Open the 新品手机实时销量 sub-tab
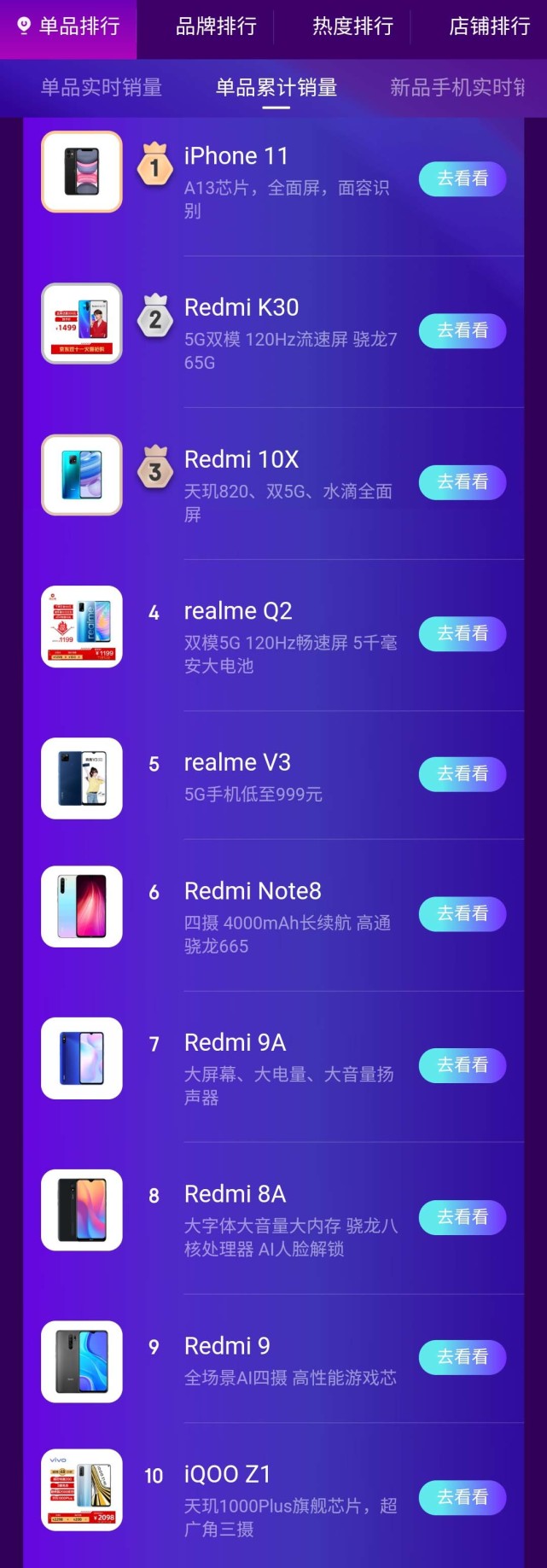This screenshot has height=1568, width=547. (x=457, y=87)
